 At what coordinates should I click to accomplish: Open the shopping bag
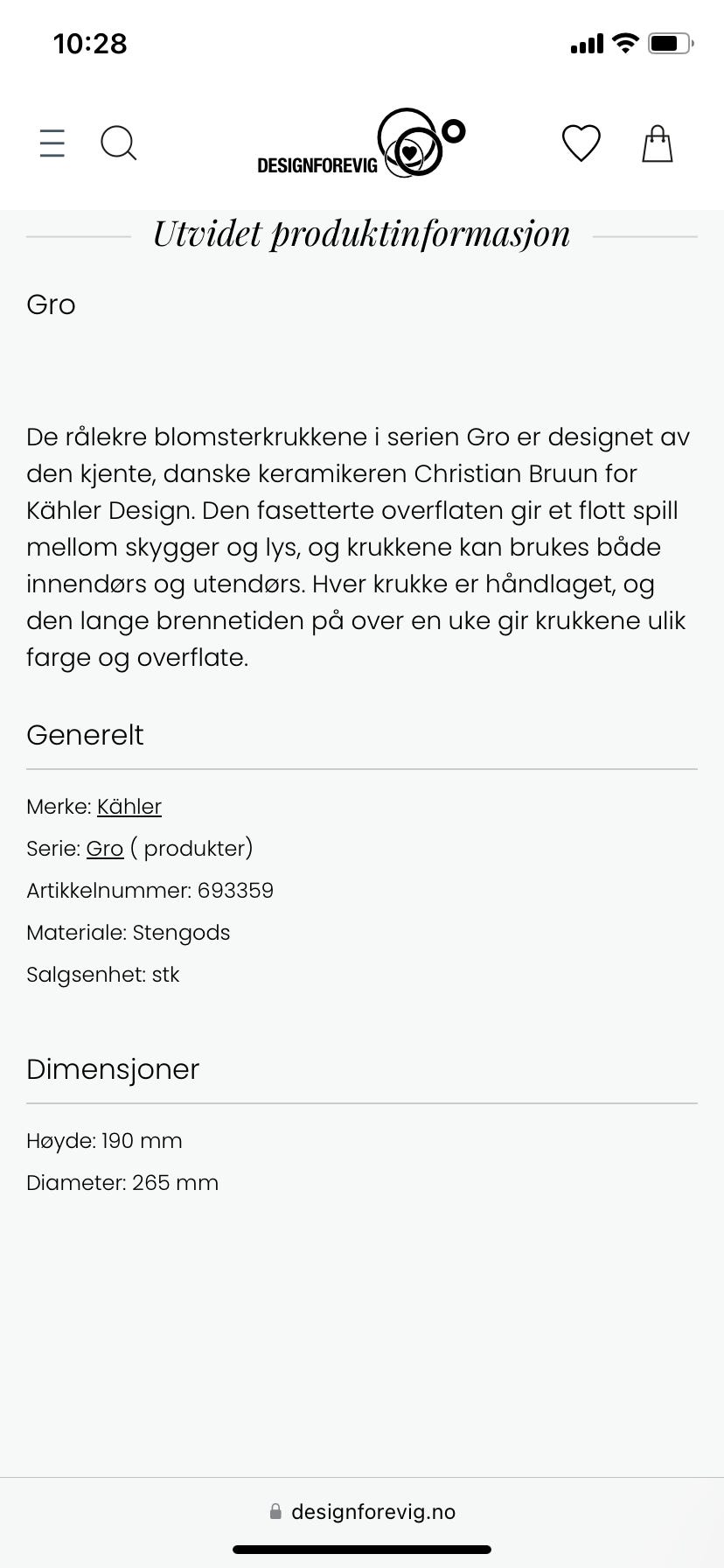coord(657,143)
